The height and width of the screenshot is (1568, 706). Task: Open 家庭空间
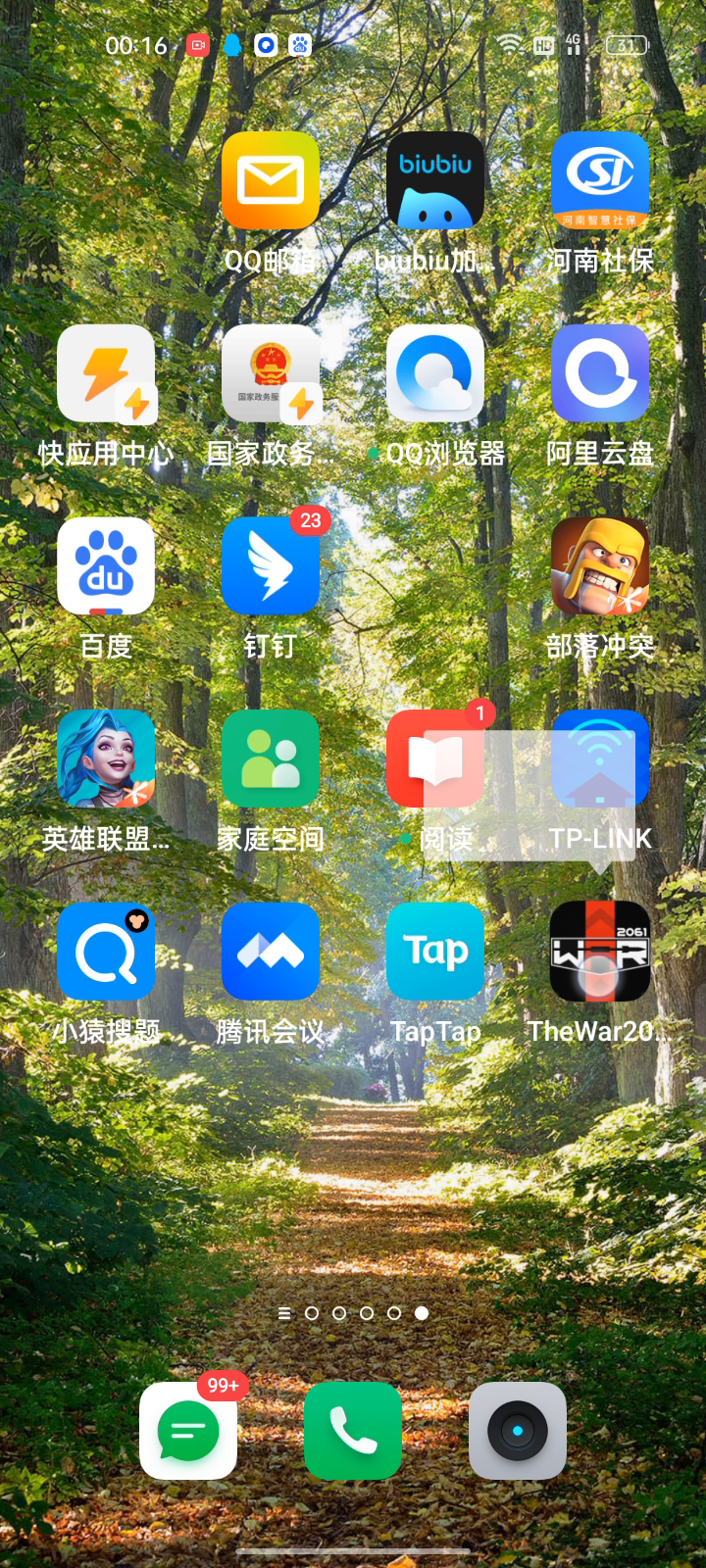[x=271, y=759]
